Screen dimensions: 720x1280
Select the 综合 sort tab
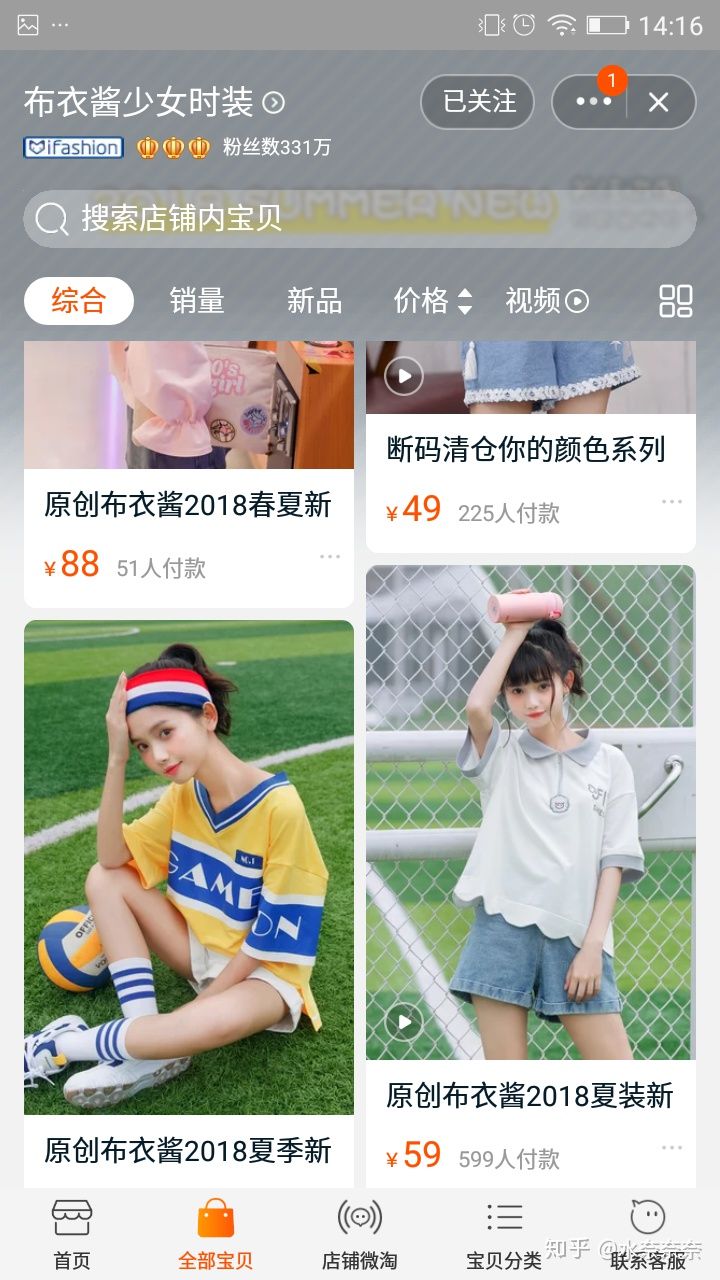click(x=79, y=301)
